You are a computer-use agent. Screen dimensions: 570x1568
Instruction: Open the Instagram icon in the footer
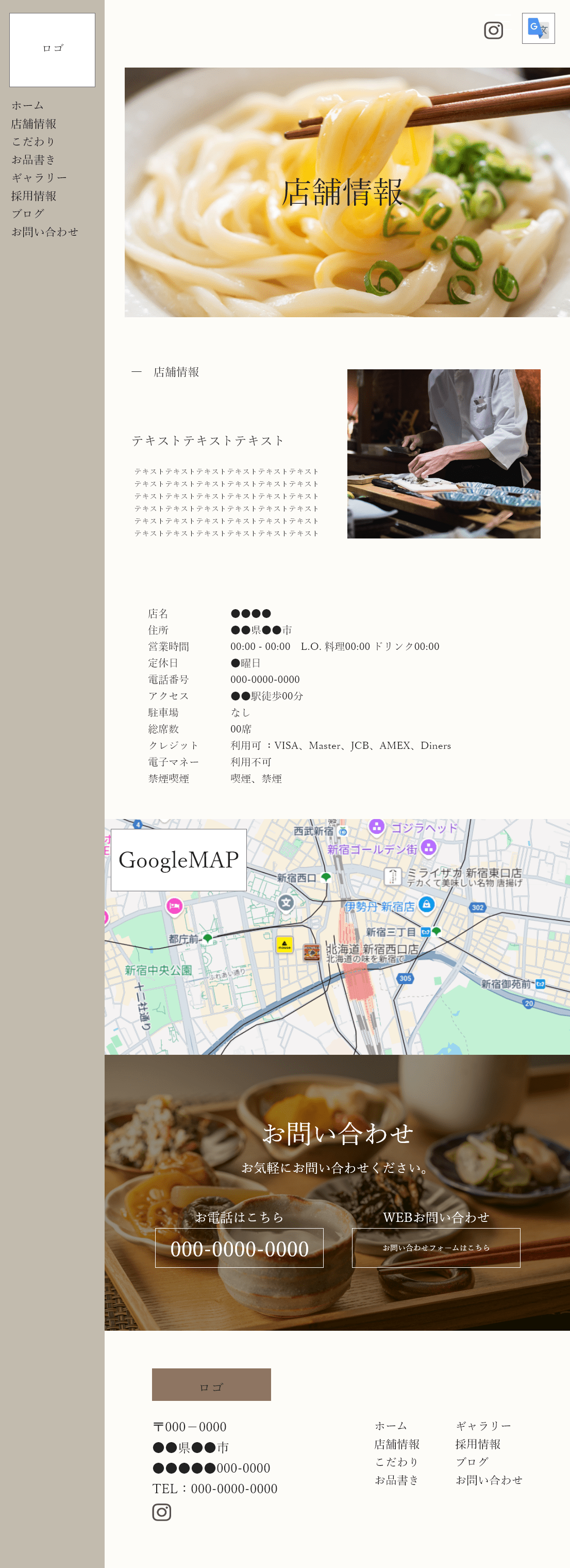[161, 1512]
